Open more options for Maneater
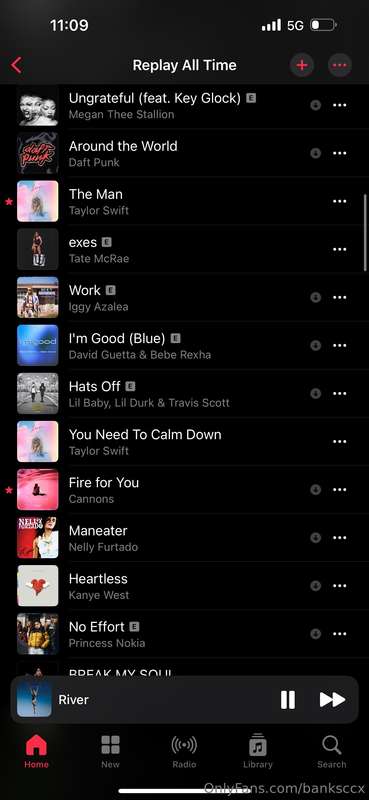 (339, 538)
